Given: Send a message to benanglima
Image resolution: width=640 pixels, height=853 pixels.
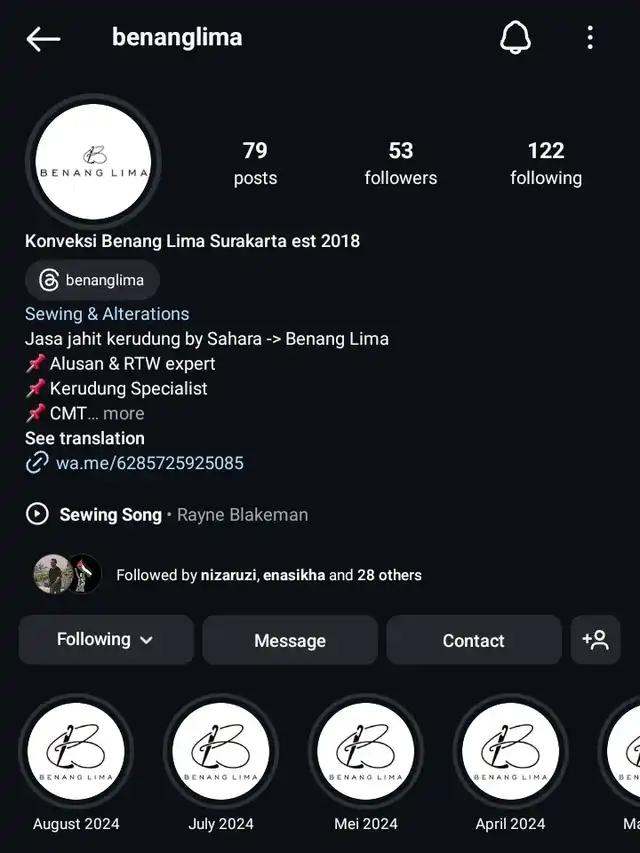Looking at the screenshot, I should [x=290, y=640].
